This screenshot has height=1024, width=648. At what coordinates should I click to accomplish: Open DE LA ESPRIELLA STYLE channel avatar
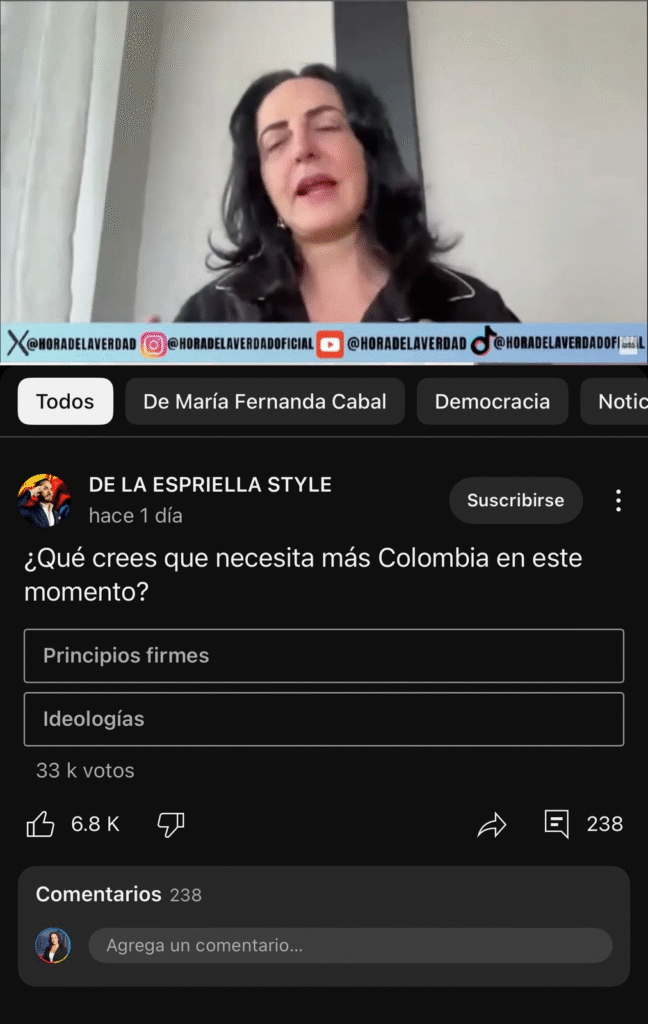click(x=44, y=500)
